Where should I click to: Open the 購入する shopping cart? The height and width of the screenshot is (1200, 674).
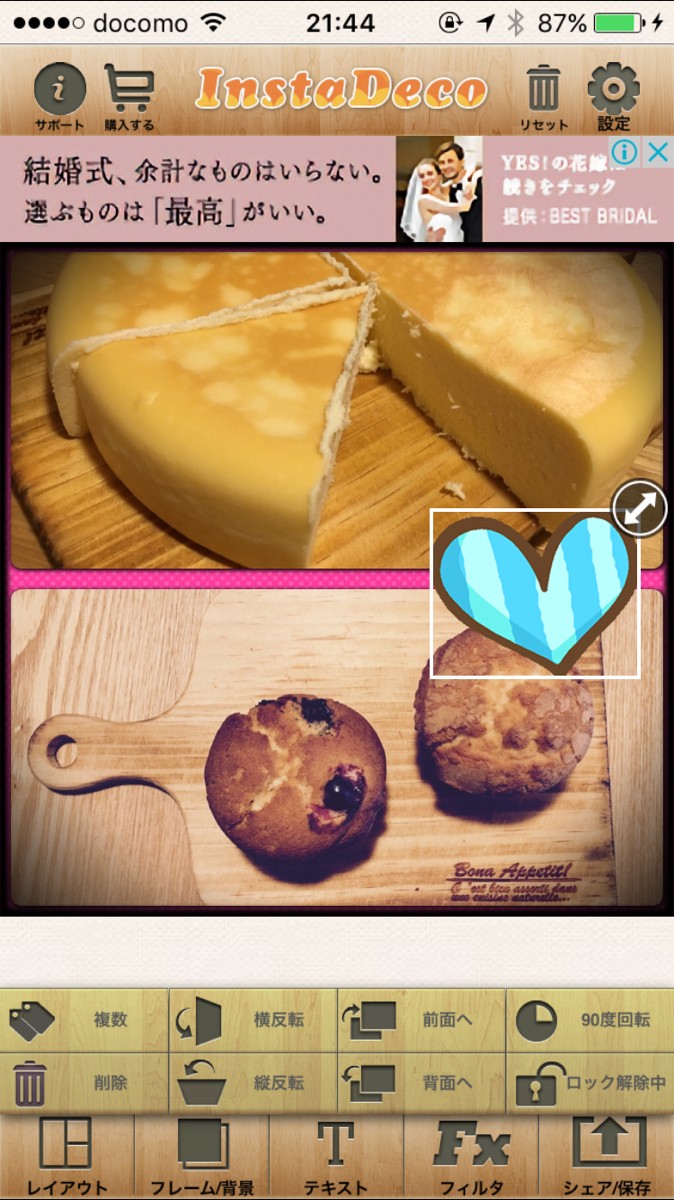tap(130, 97)
